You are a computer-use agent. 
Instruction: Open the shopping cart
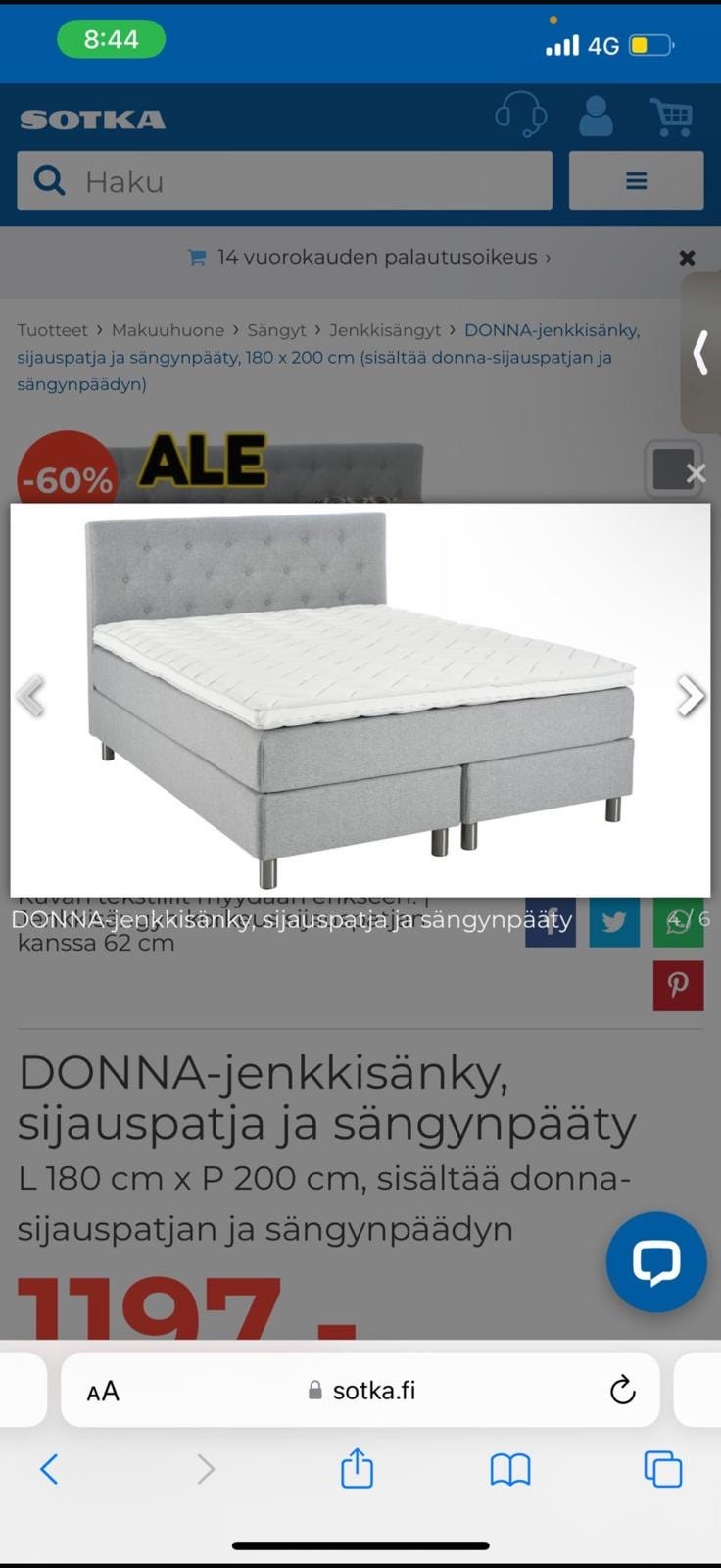[x=671, y=118]
